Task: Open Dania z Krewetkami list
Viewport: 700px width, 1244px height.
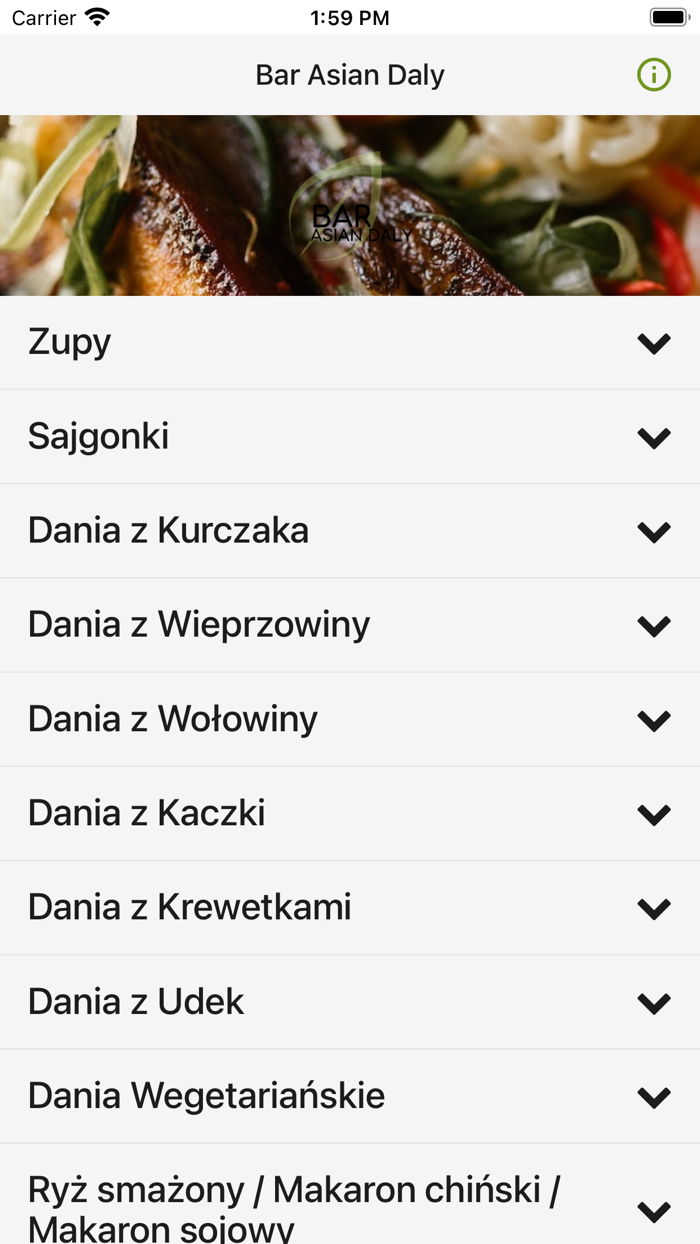Action: coord(350,908)
